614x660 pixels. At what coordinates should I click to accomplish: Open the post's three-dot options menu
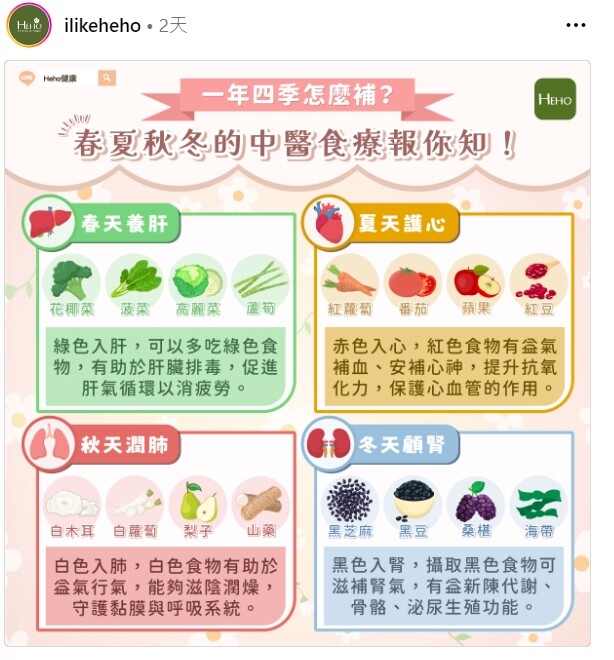click(x=576, y=25)
